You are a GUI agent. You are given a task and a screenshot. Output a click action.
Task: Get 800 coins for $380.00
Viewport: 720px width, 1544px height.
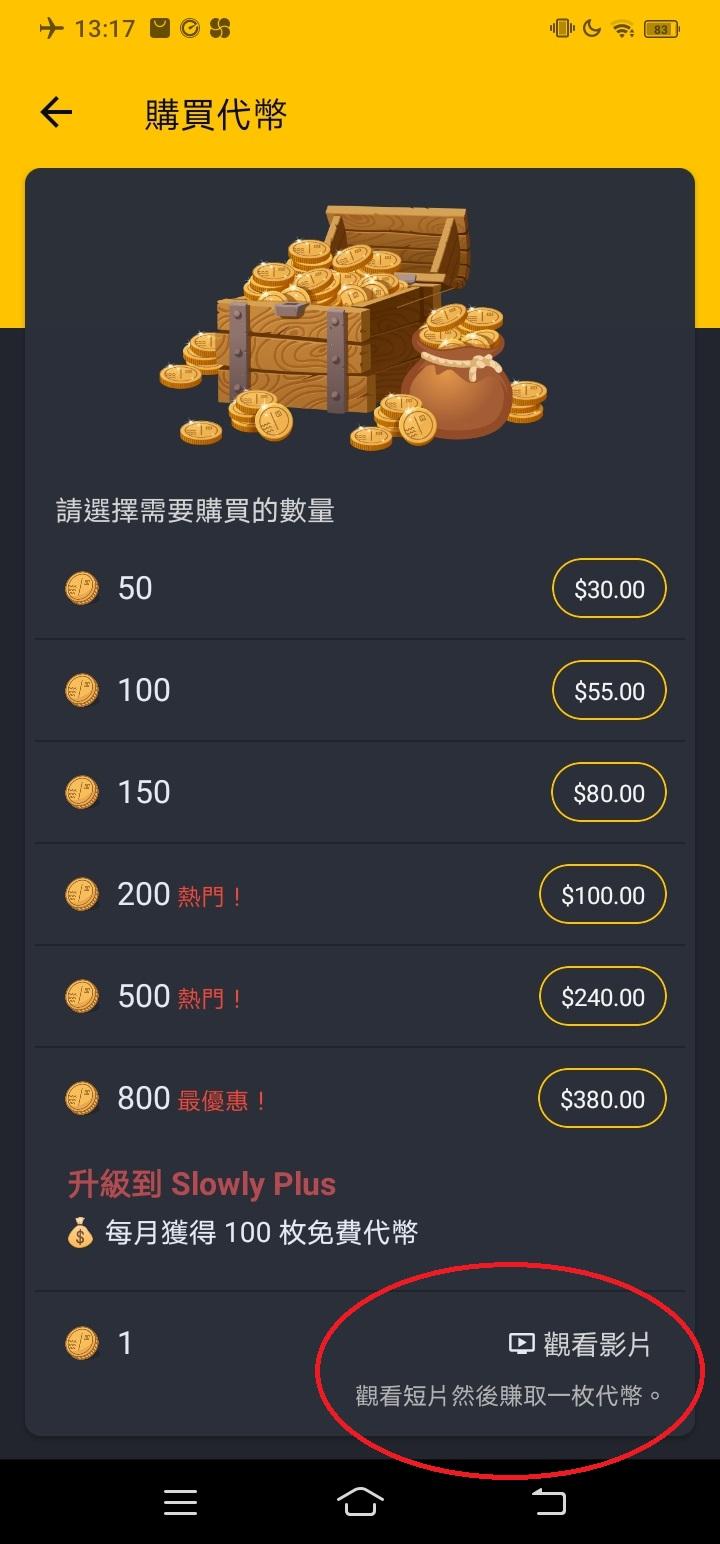[603, 1099]
